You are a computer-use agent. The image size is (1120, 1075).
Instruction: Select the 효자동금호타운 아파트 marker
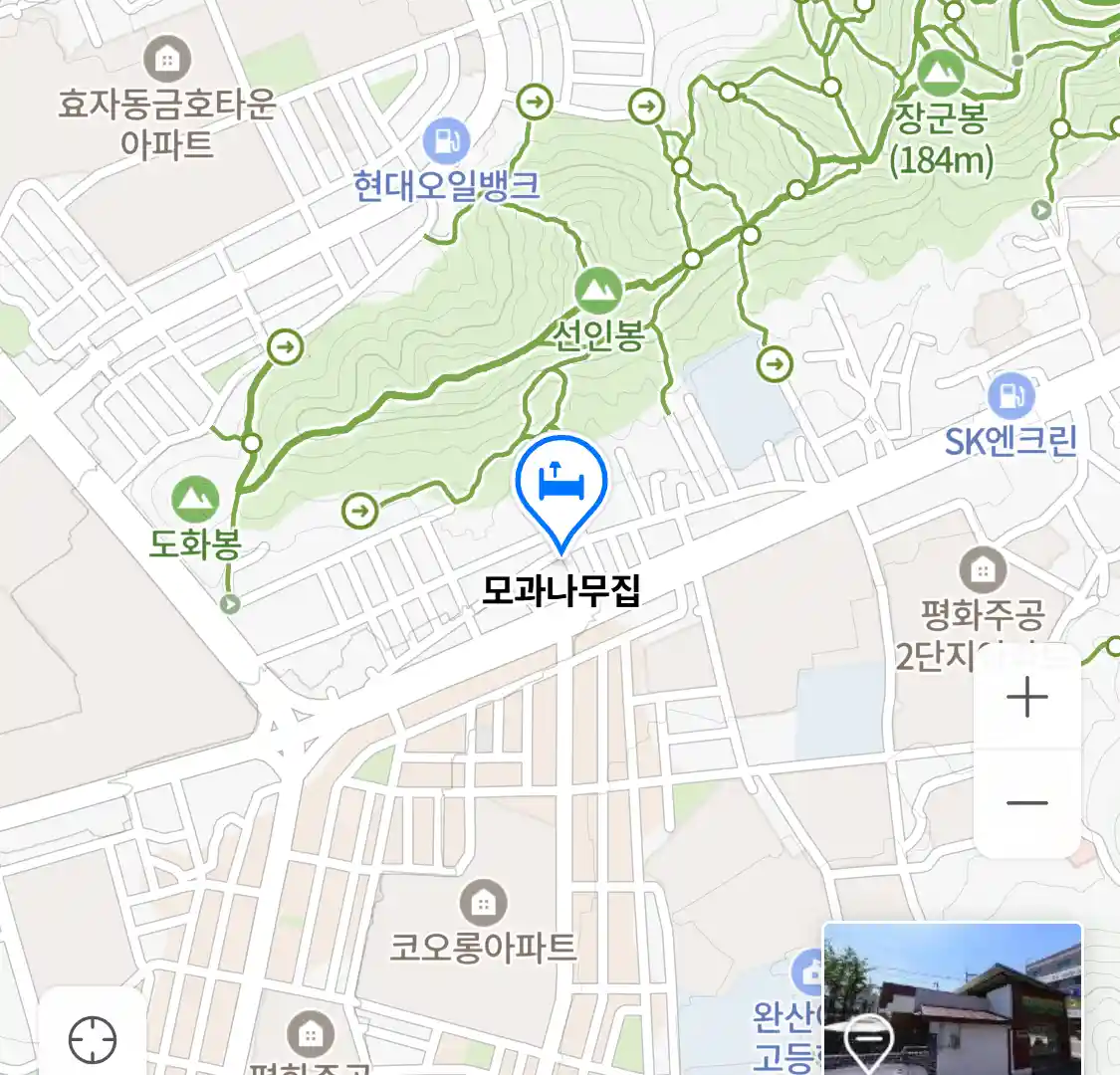167,60
